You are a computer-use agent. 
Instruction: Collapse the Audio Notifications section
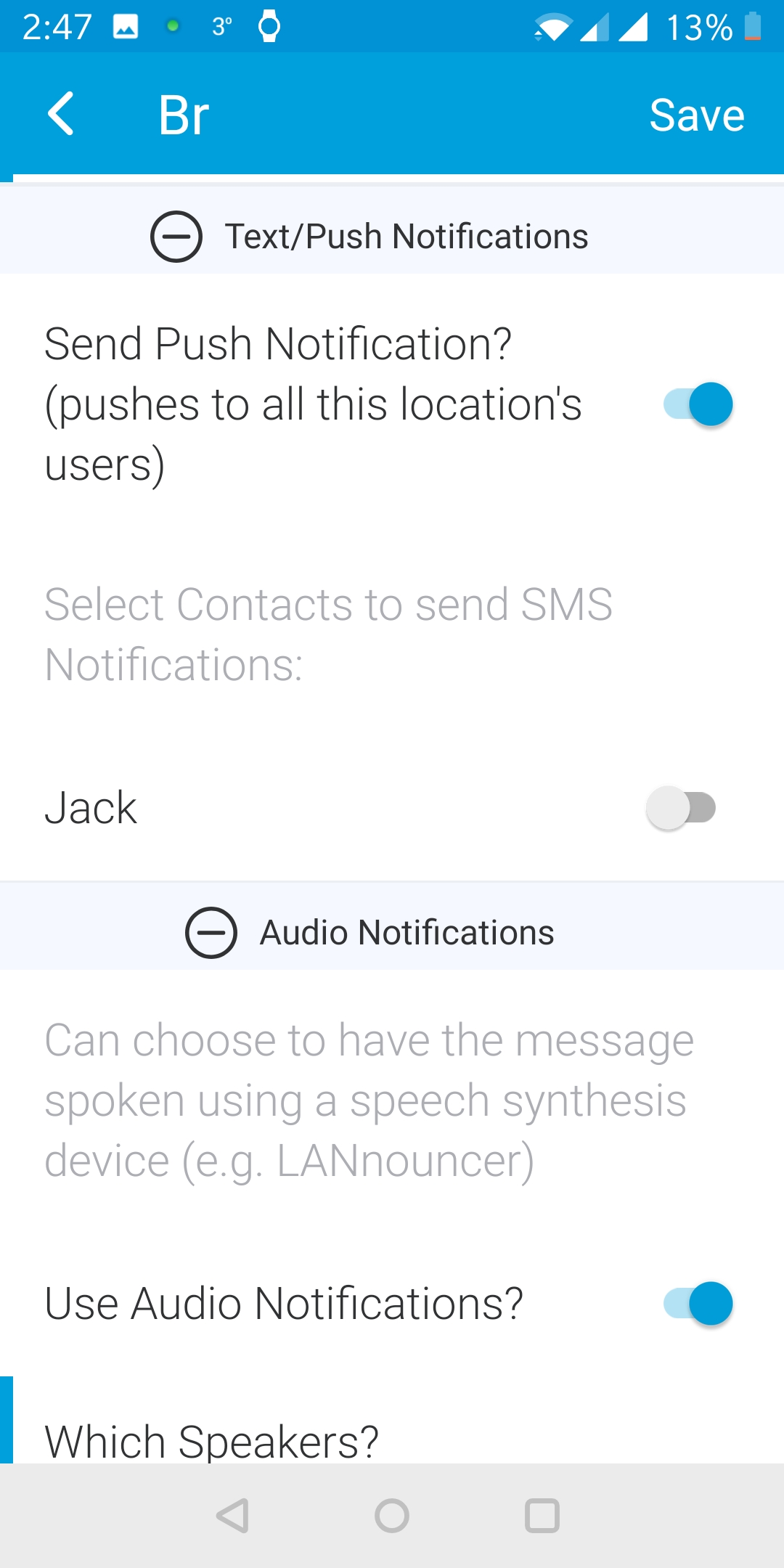point(211,933)
